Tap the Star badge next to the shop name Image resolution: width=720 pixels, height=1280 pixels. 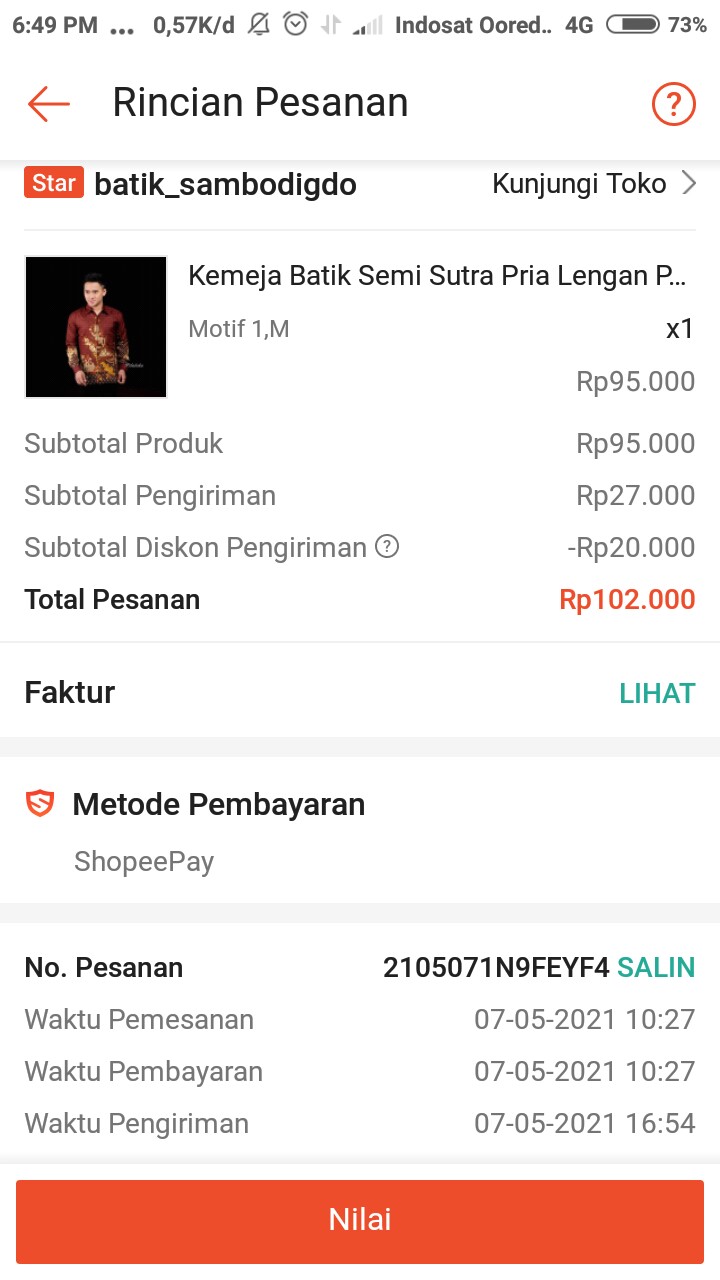tap(53, 182)
